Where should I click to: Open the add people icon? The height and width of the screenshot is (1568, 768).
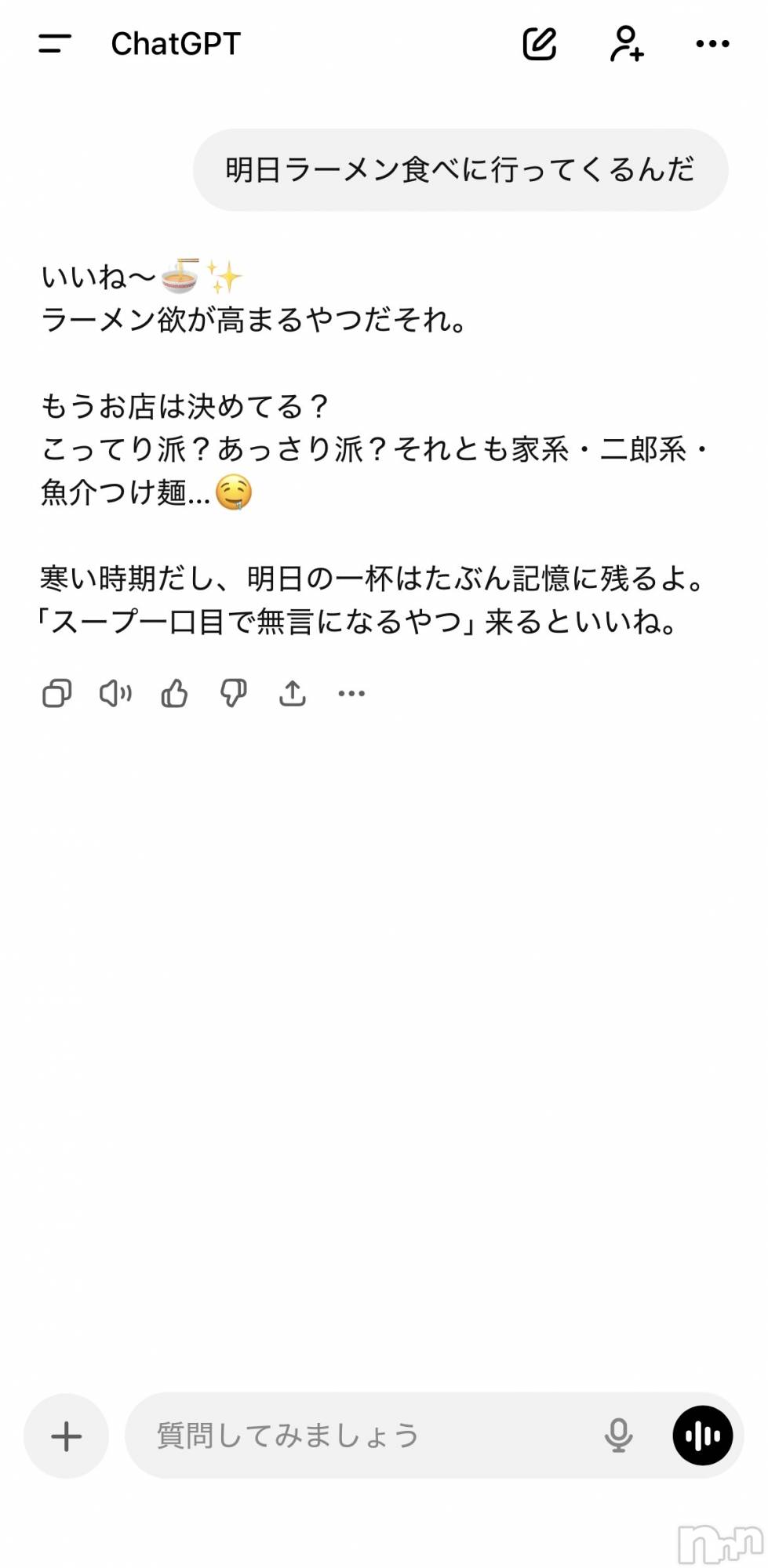pyautogui.click(x=626, y=44)
